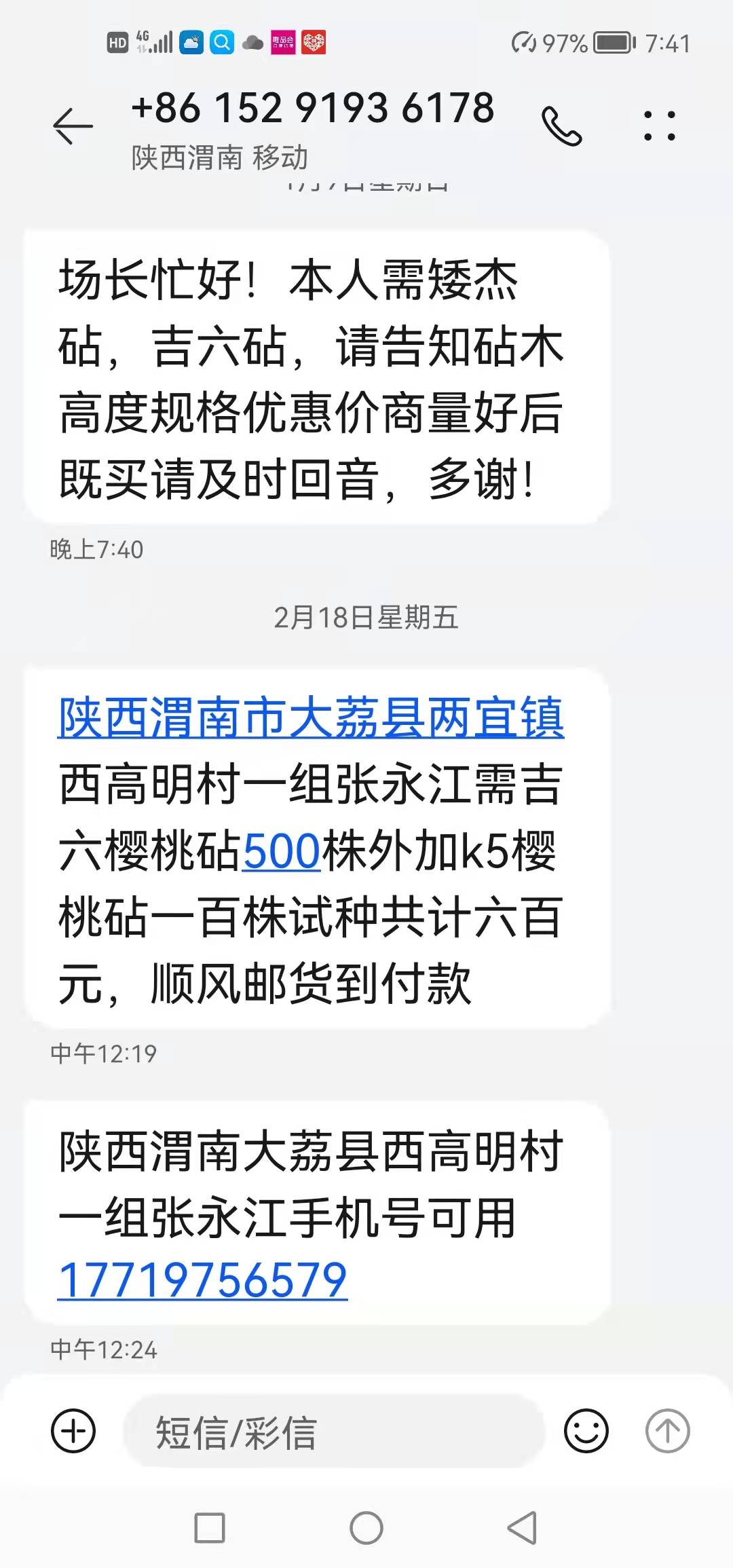Tap the send arrow button
This screenshot has height=1568, width=733.
667,1431
